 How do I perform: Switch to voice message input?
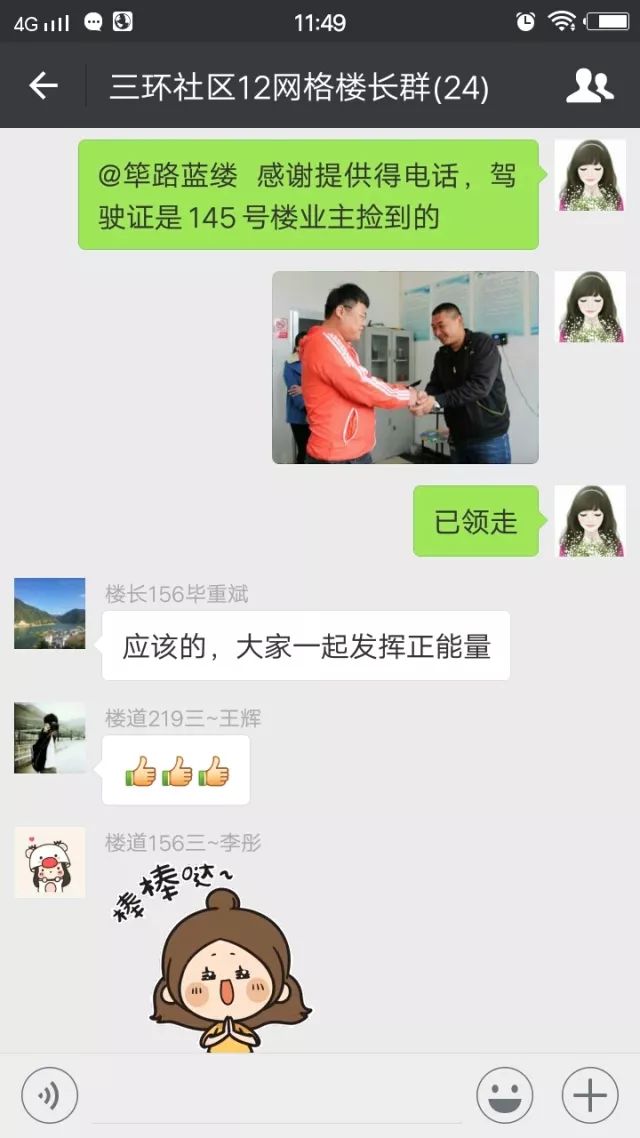coord(49,1095)
